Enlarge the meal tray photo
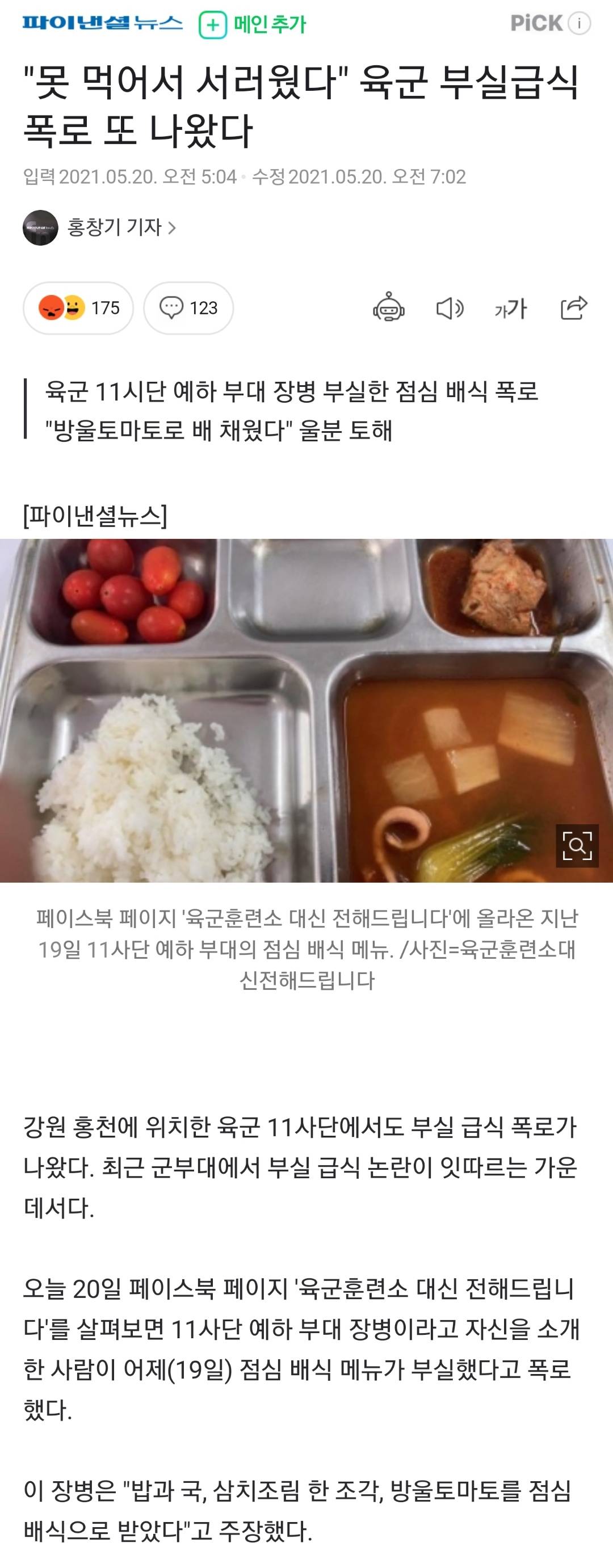 click(577, 845)
